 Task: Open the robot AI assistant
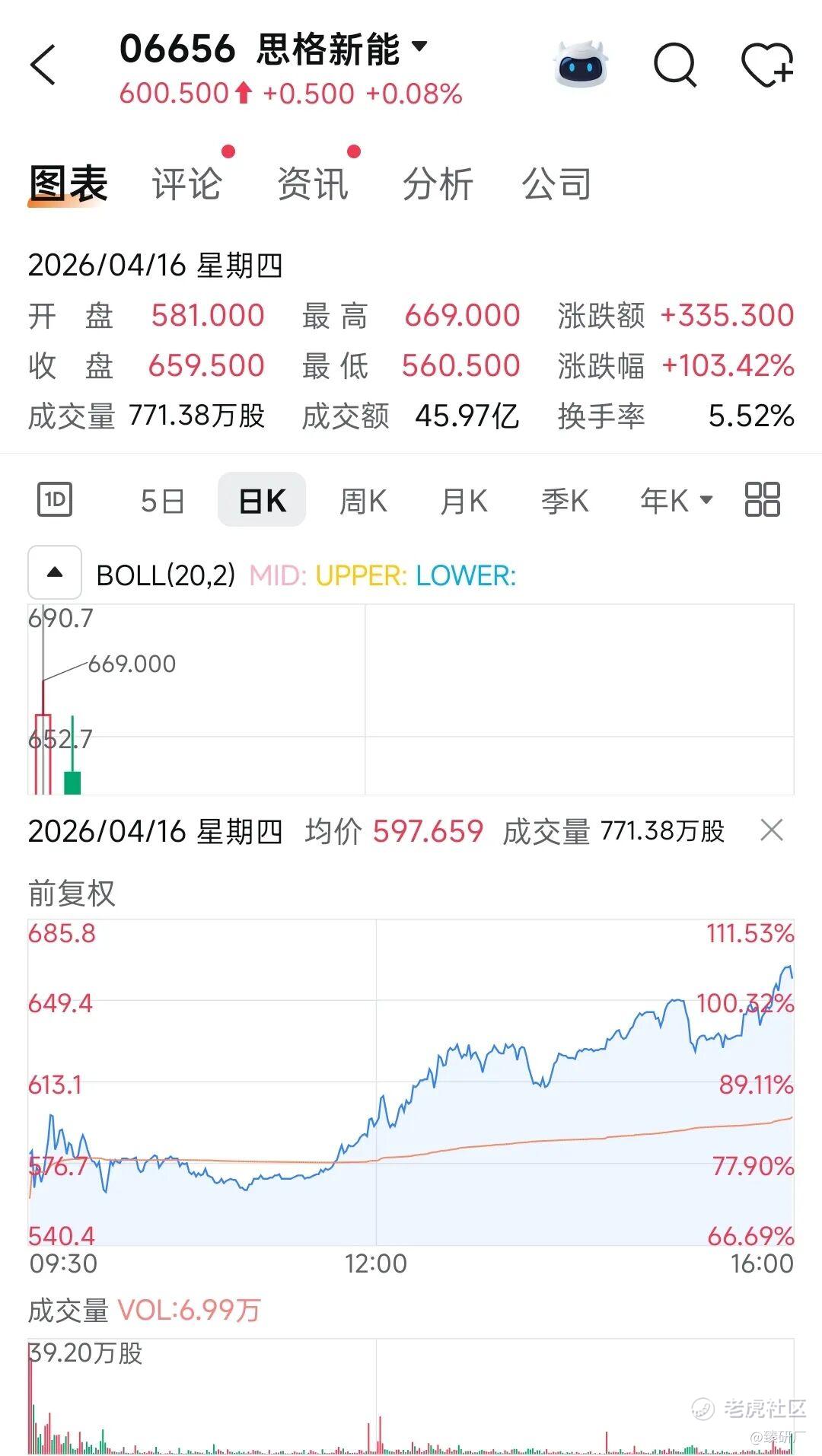coord(581,65)
